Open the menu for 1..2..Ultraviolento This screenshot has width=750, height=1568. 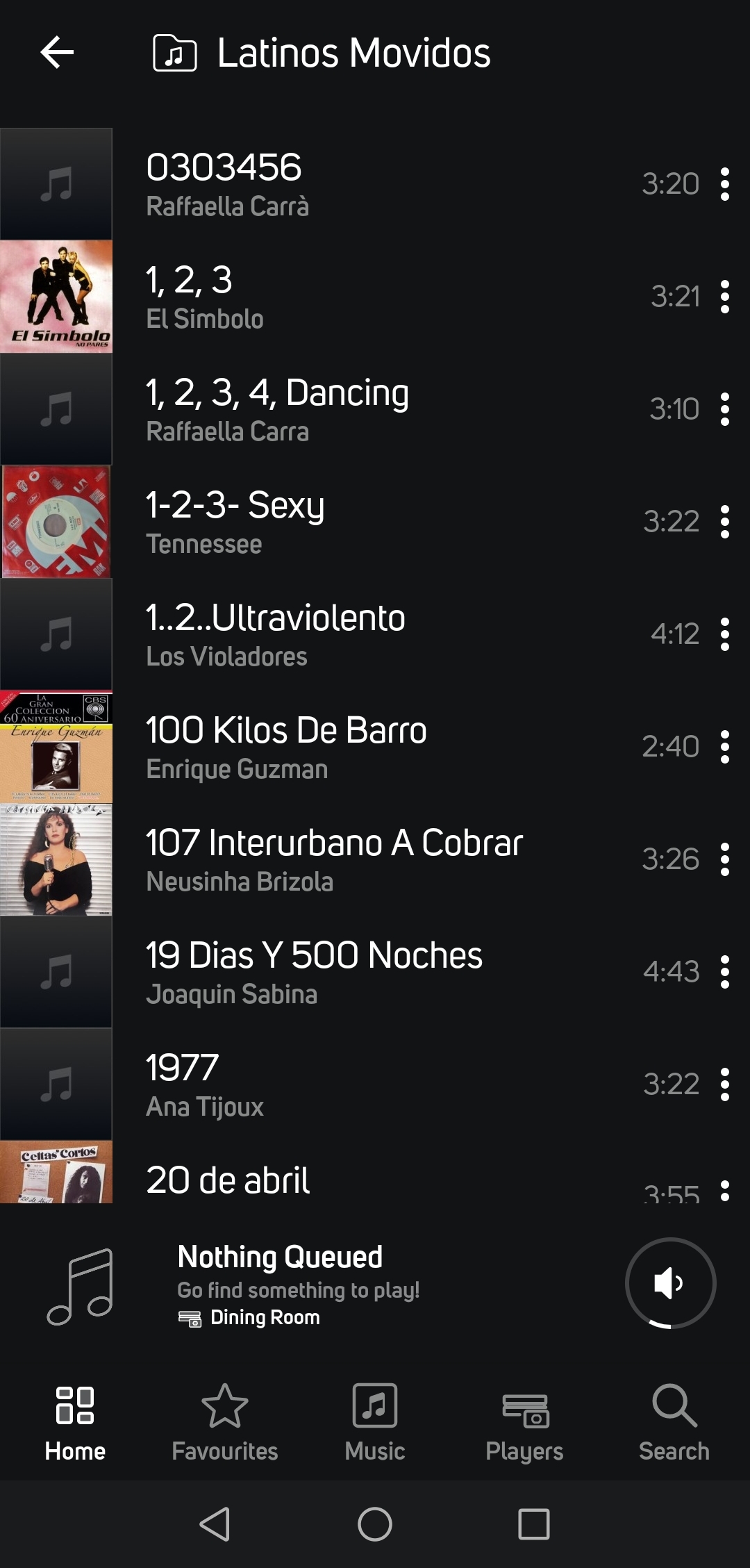724,634
